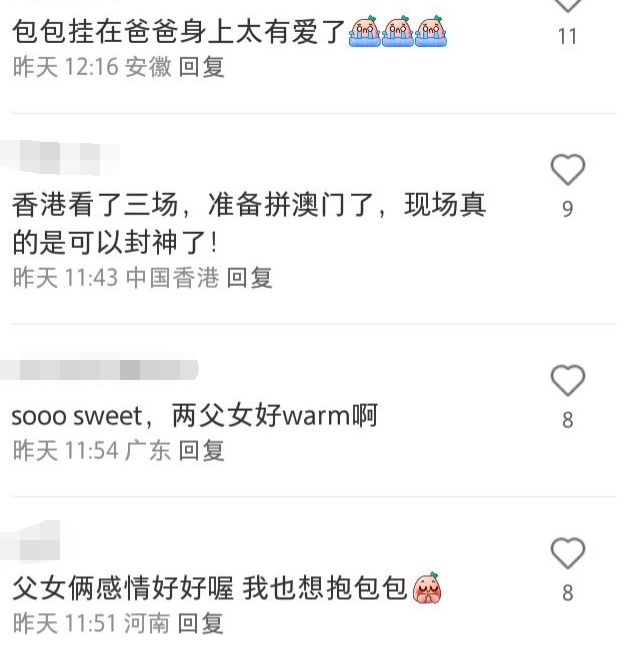Reply to the 安徽 comment

coord(201,67)
